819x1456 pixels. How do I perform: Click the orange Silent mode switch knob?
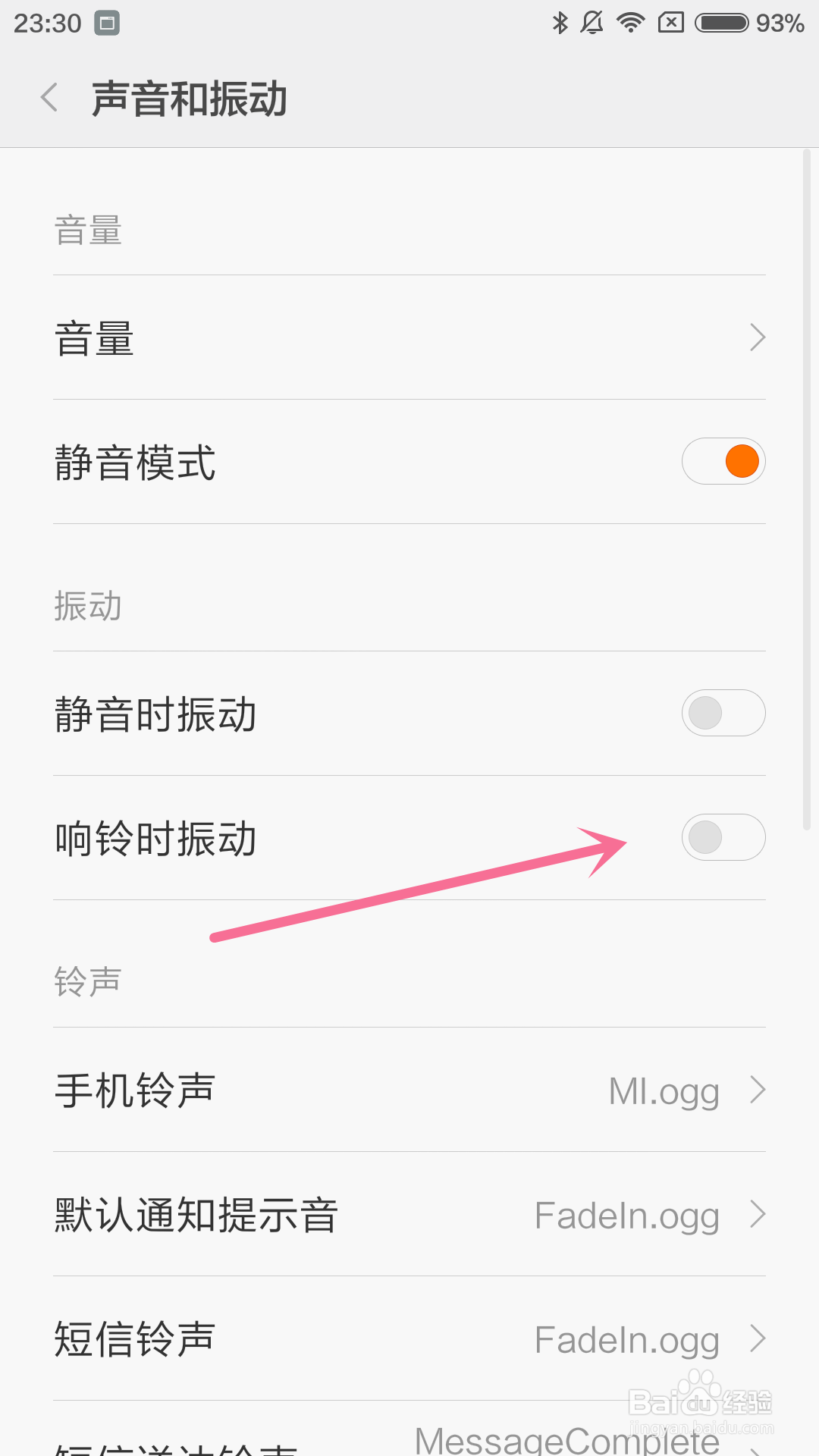coord(741,461)
